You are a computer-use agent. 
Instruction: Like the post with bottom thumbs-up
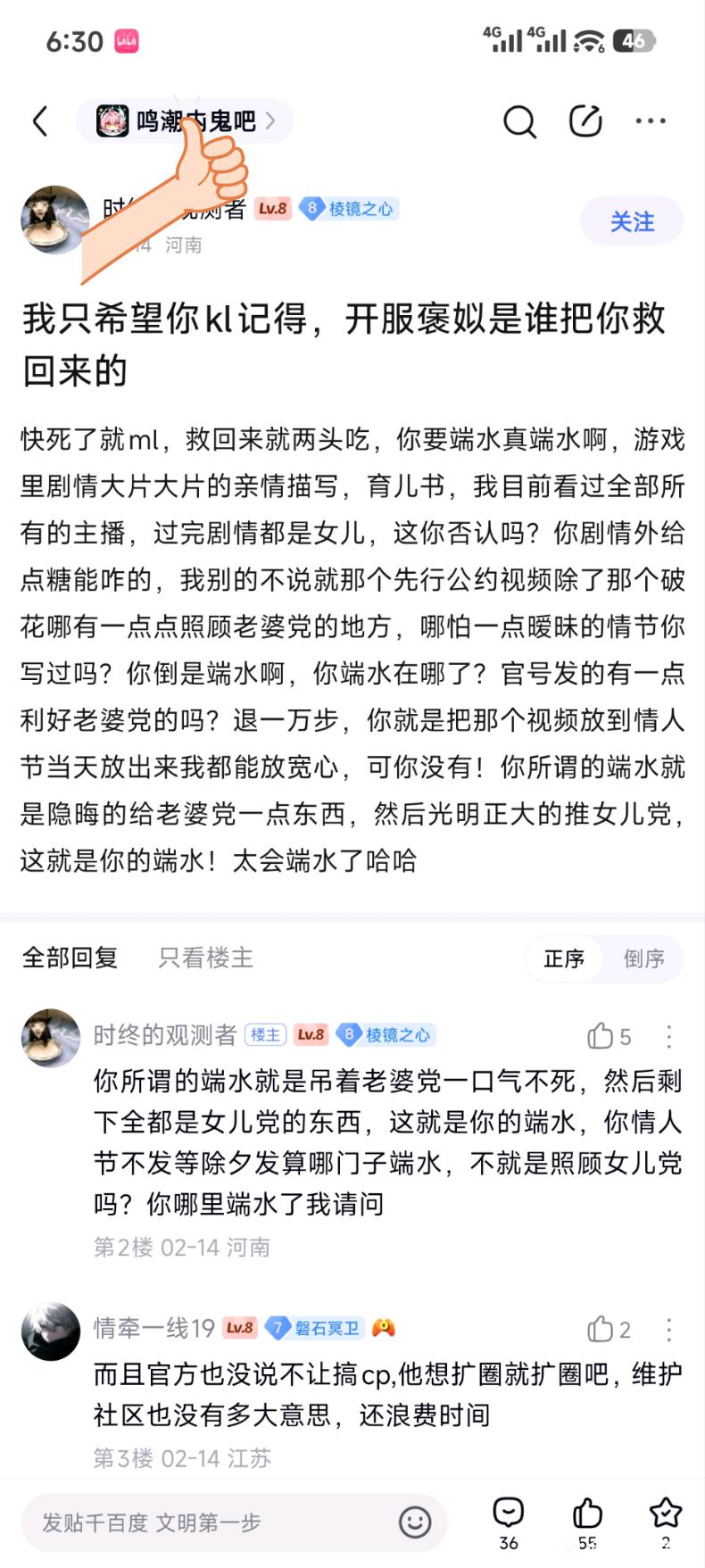coord(587,1522)
